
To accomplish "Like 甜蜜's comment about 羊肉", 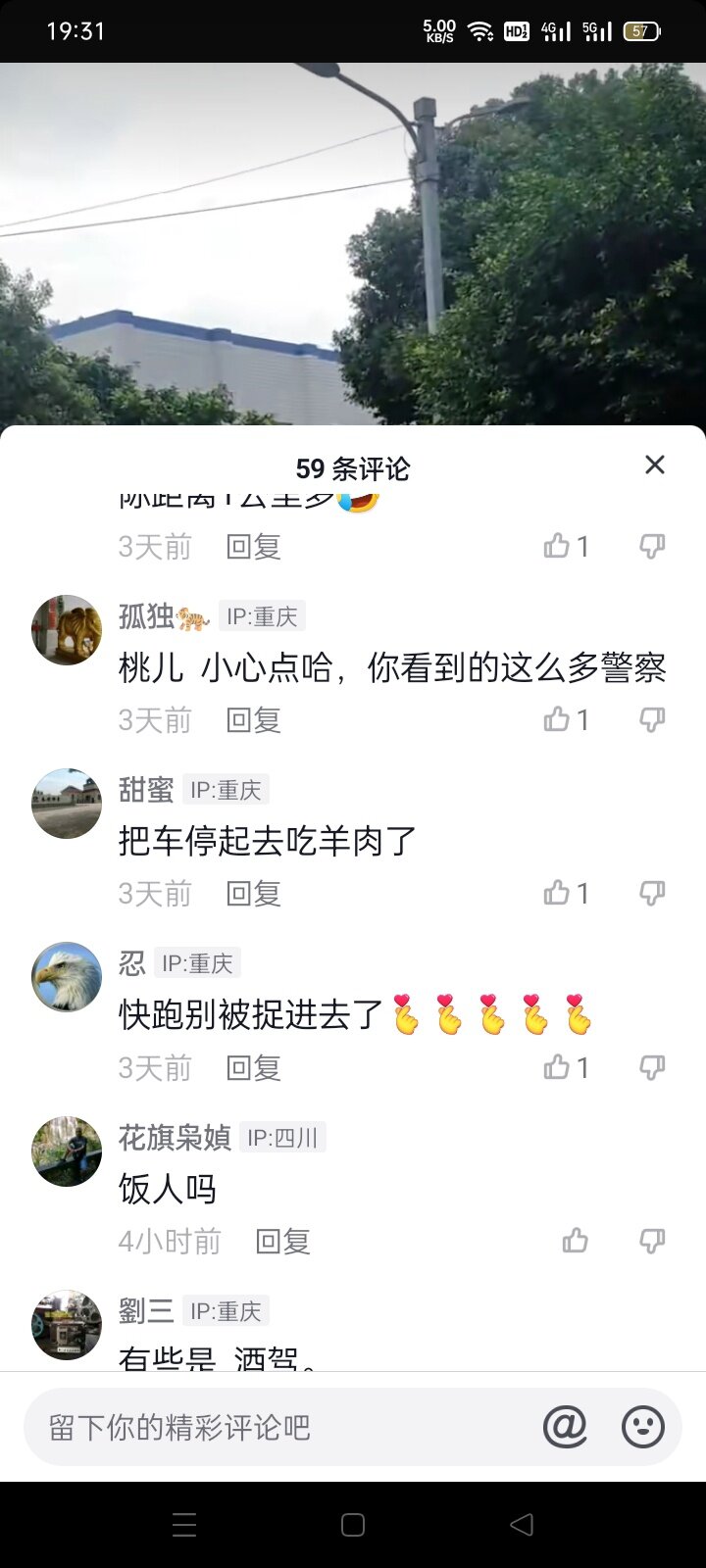I will (558, 893).
